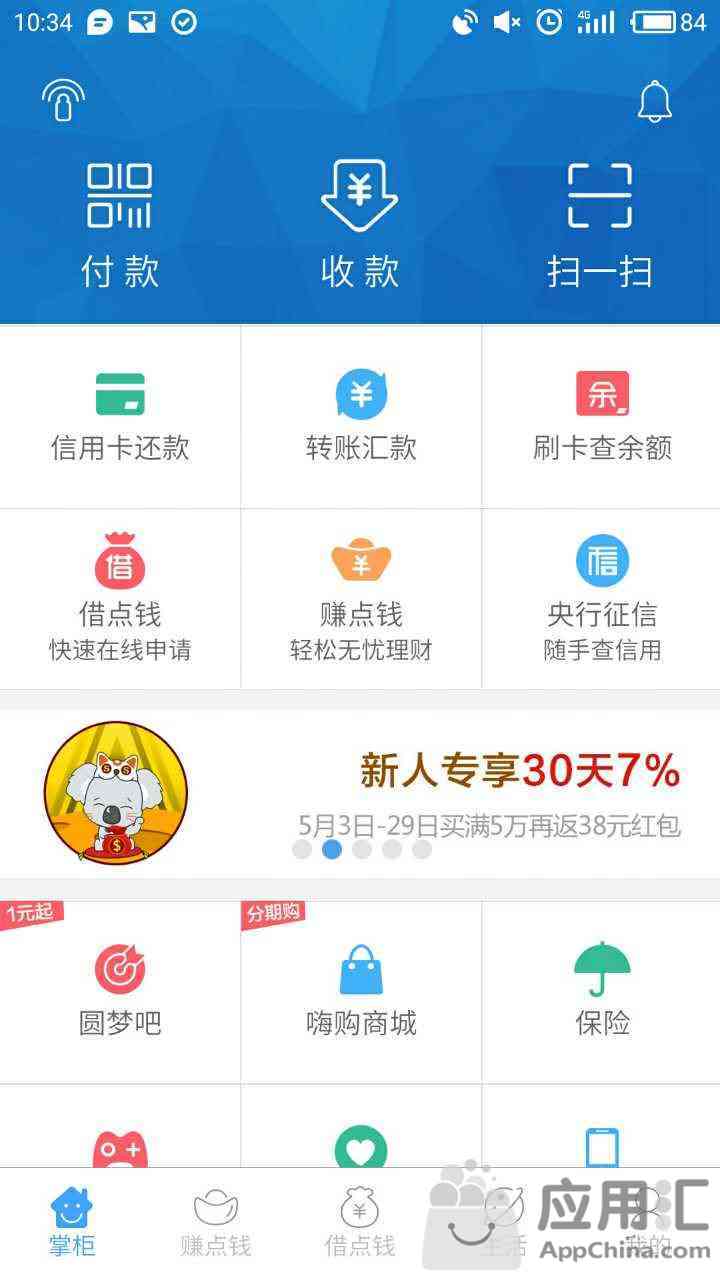Tap the wireless device icon at top left
The image size is (720, 1280).
63,100
